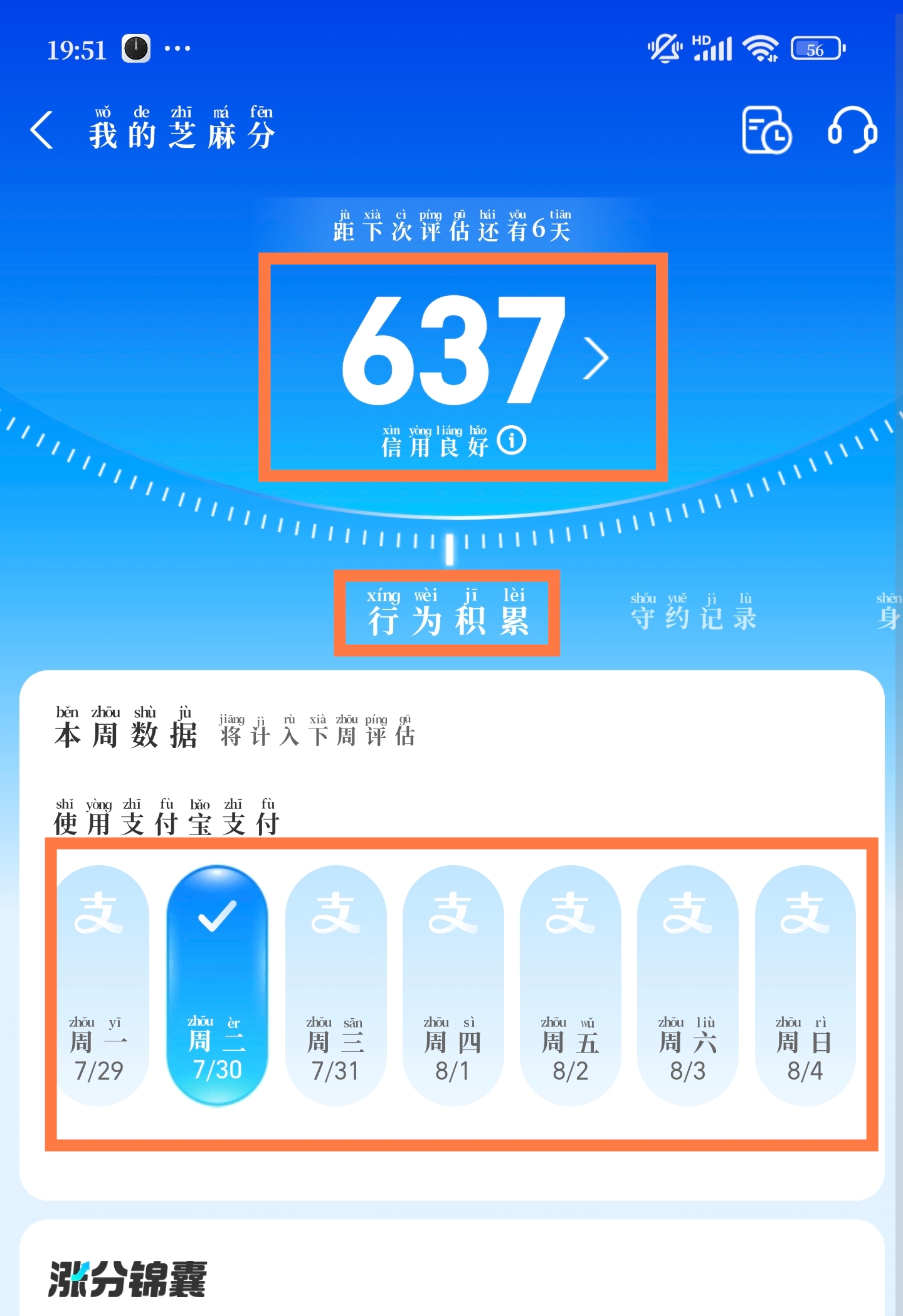Tap the info icon beside 信用良好
This screenshot has width=903, height=1316.
[x=512, y=441]
